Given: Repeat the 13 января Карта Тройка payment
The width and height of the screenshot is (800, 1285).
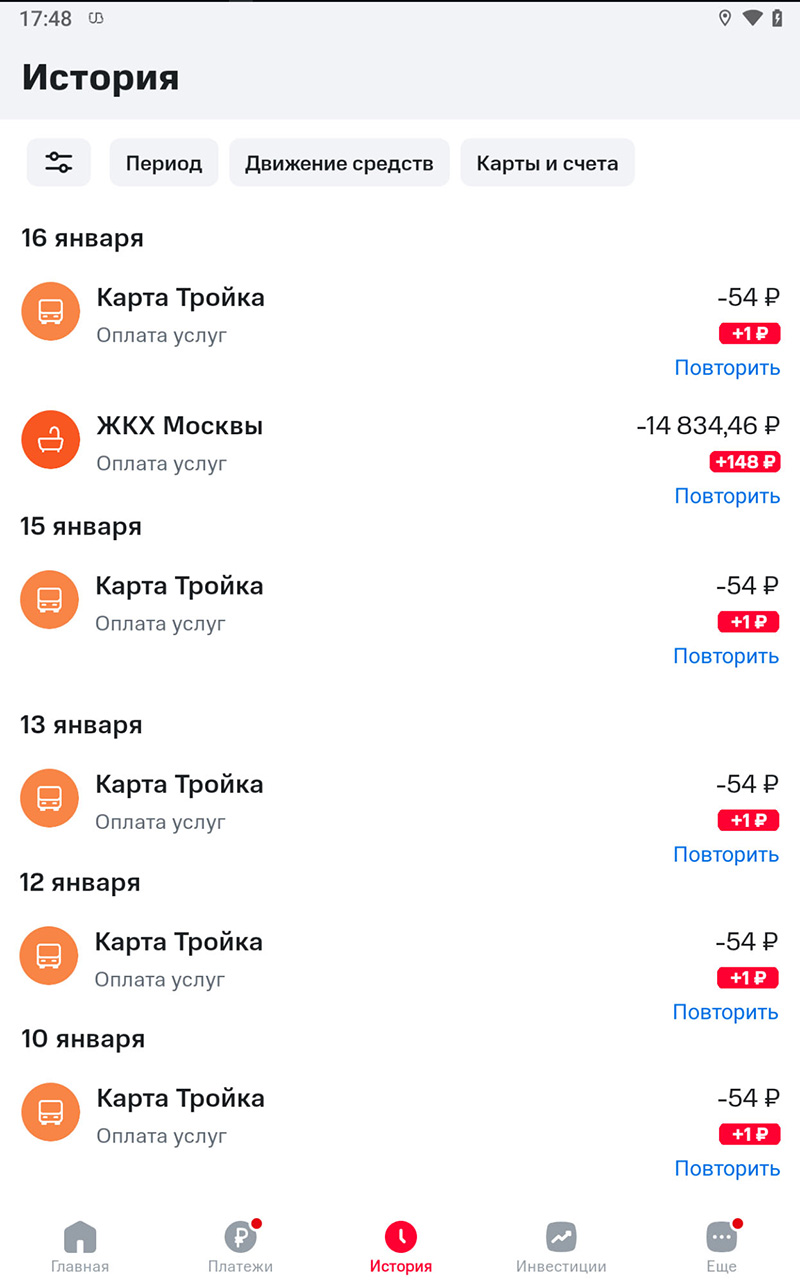Looking at the screenshot, I should point(726,854).
